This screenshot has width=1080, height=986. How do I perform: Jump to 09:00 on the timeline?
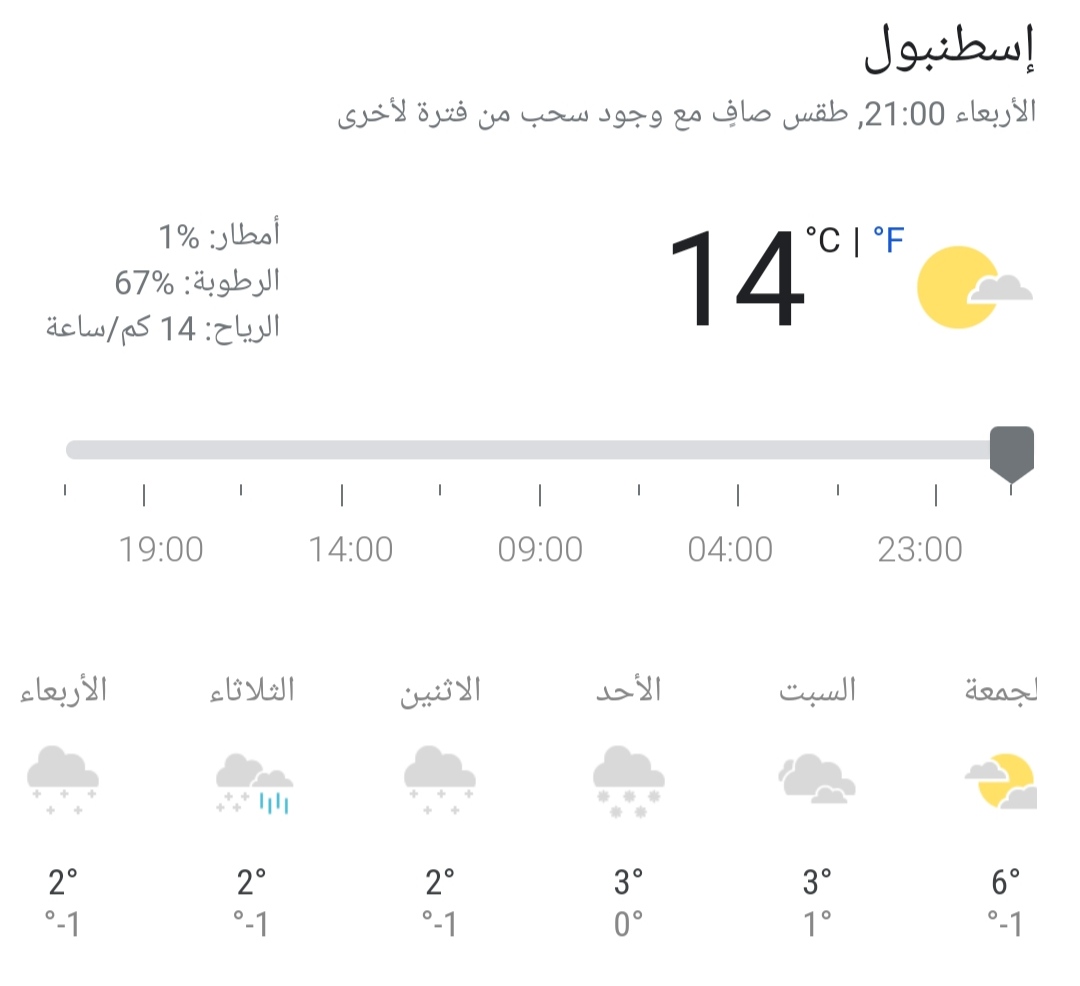[x=540, y=549]
